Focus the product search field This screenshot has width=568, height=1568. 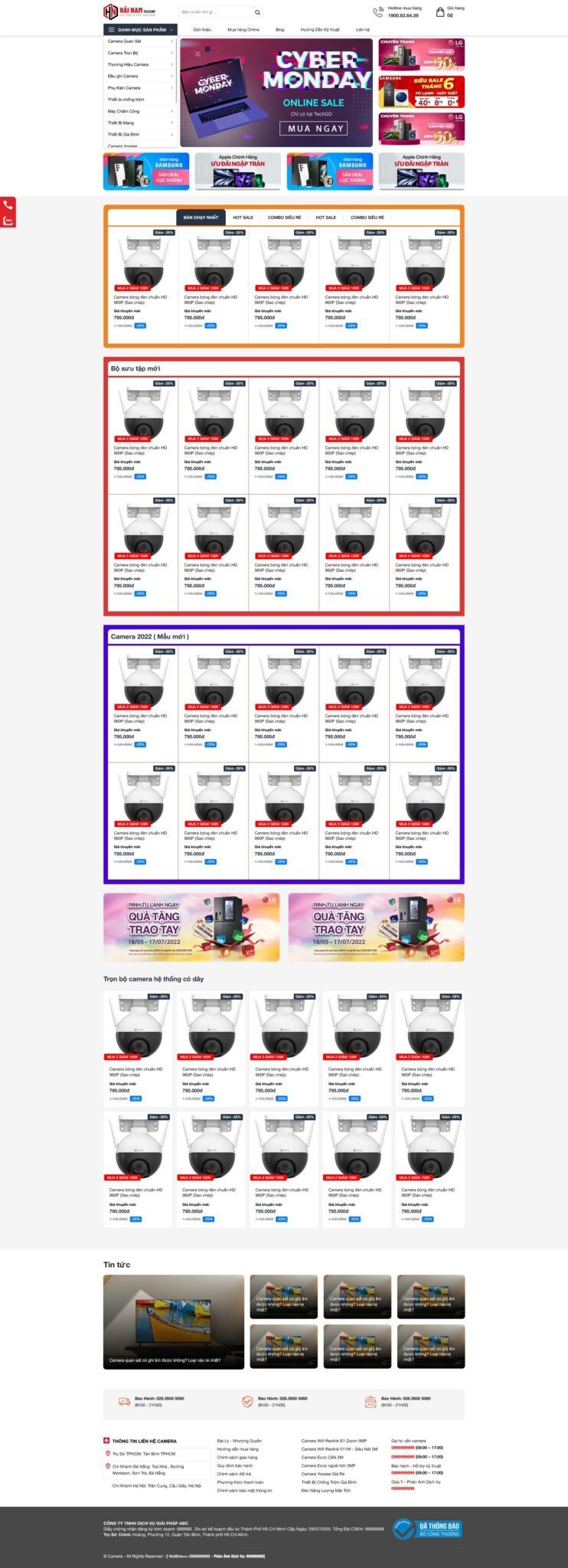pos(214,12)
